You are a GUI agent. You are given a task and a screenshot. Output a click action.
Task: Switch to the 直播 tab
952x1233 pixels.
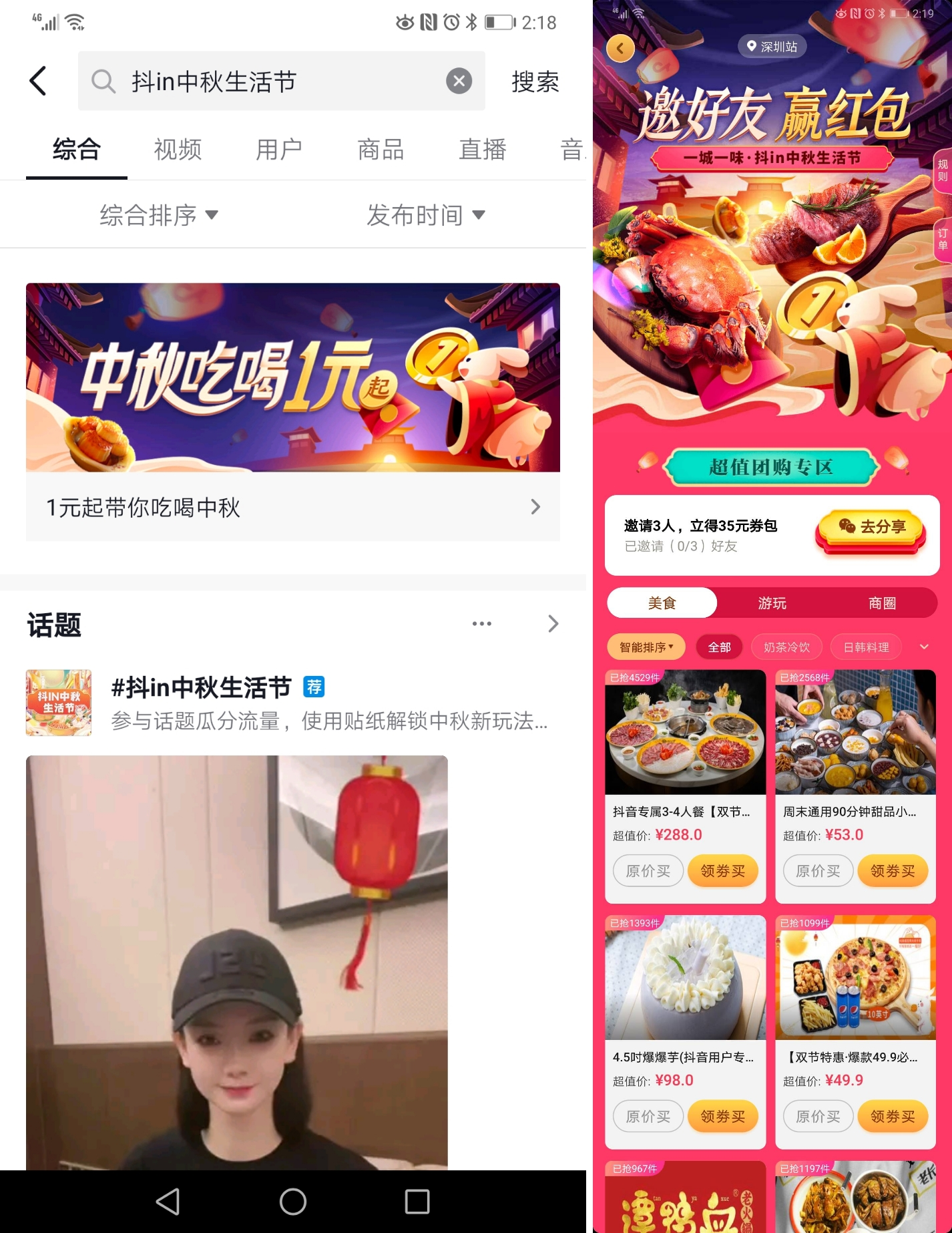click(482, 150)
